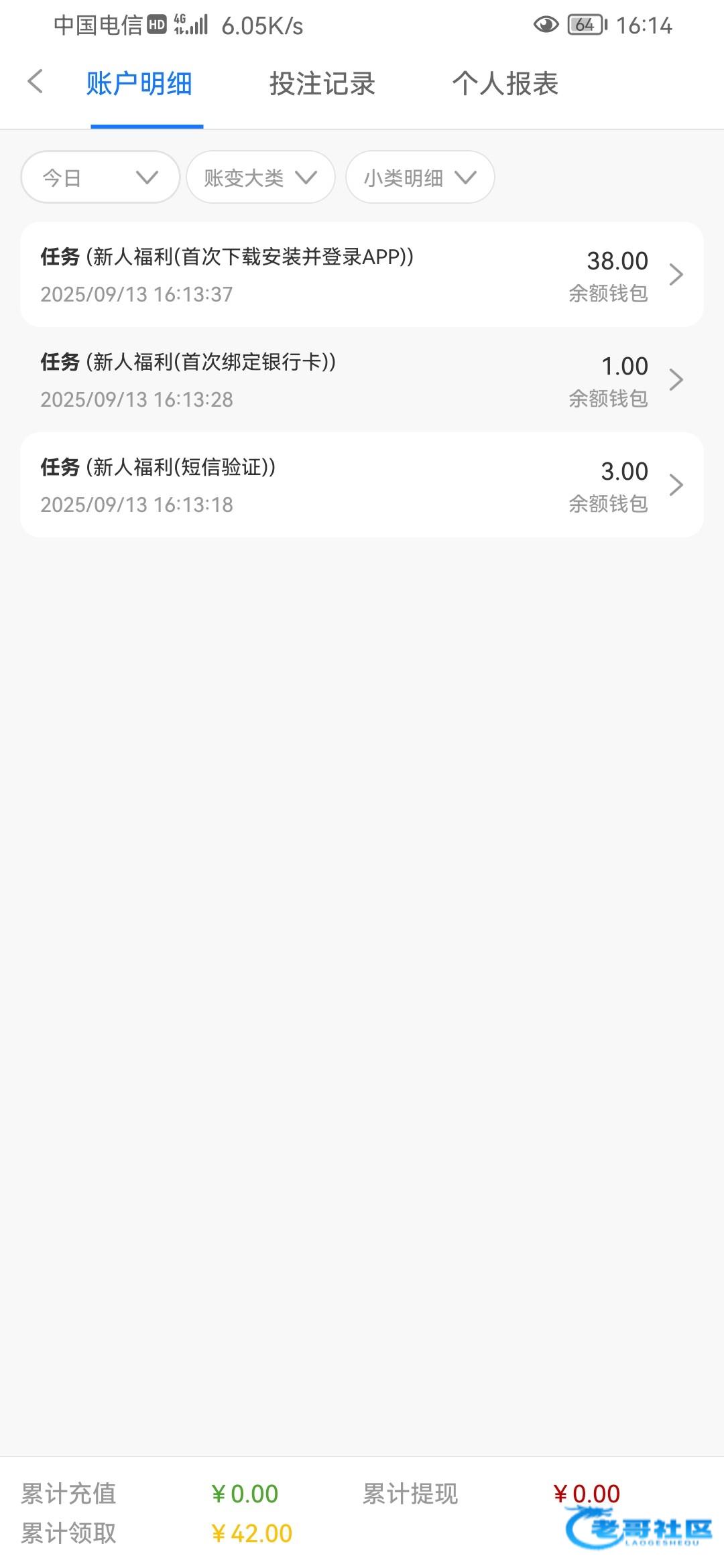This screenshot has height=1568, width=724.
Task: Switch to the 投注记录 tab
Action: click(x=322, y=84)
